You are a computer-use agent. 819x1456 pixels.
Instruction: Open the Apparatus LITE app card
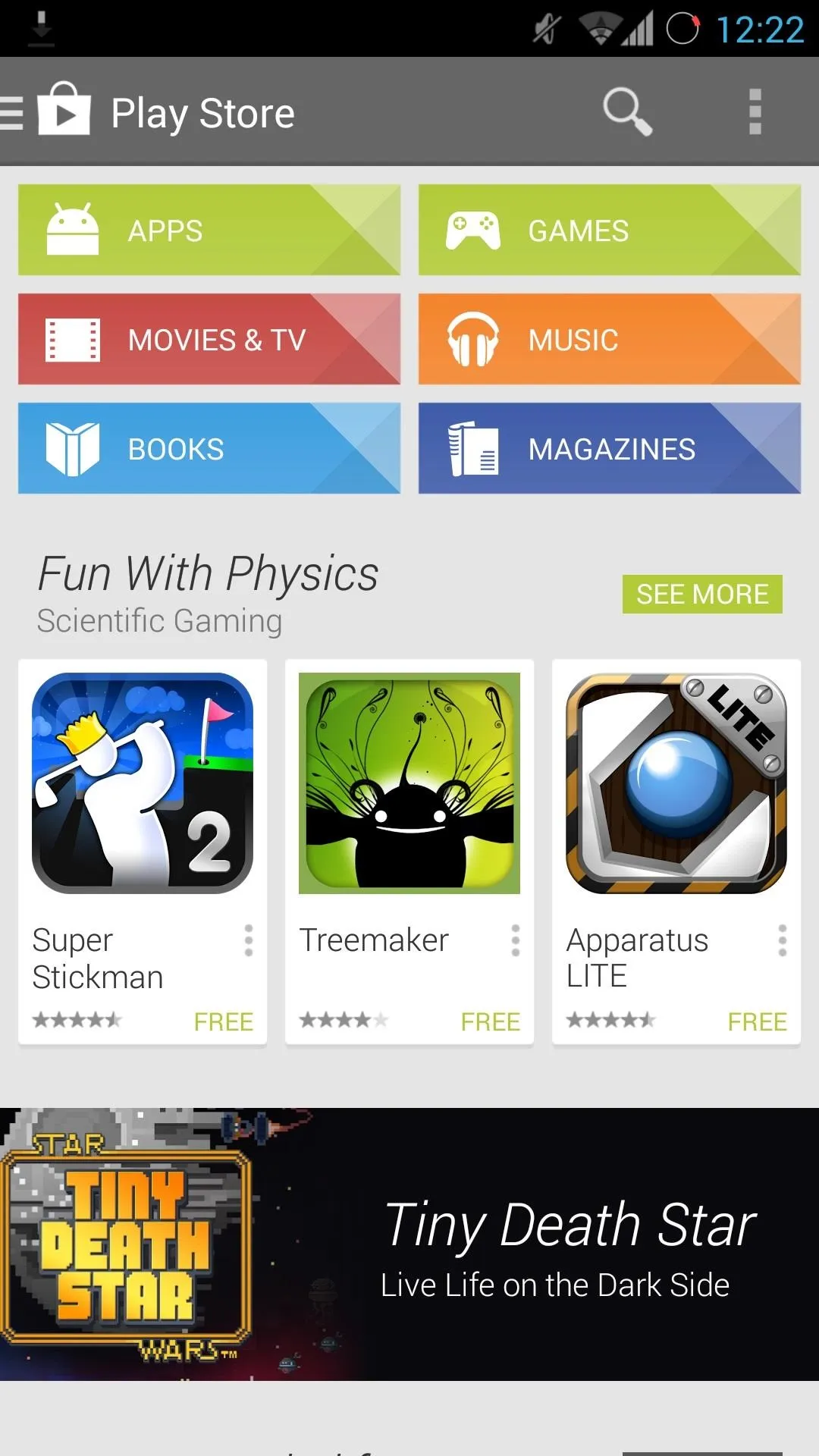676,852
